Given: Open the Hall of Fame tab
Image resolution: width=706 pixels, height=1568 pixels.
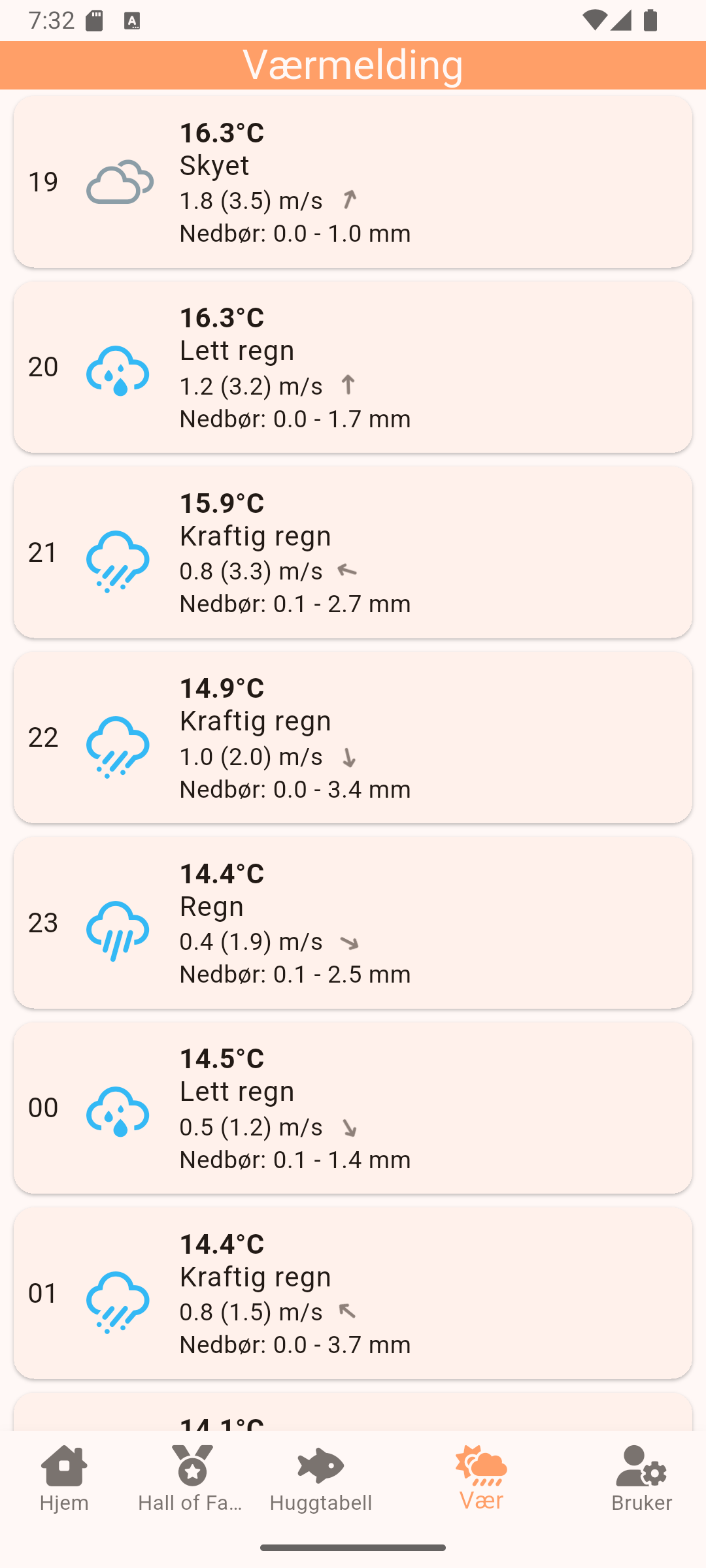Looking at the screenshot, I should pos(192,1478).
